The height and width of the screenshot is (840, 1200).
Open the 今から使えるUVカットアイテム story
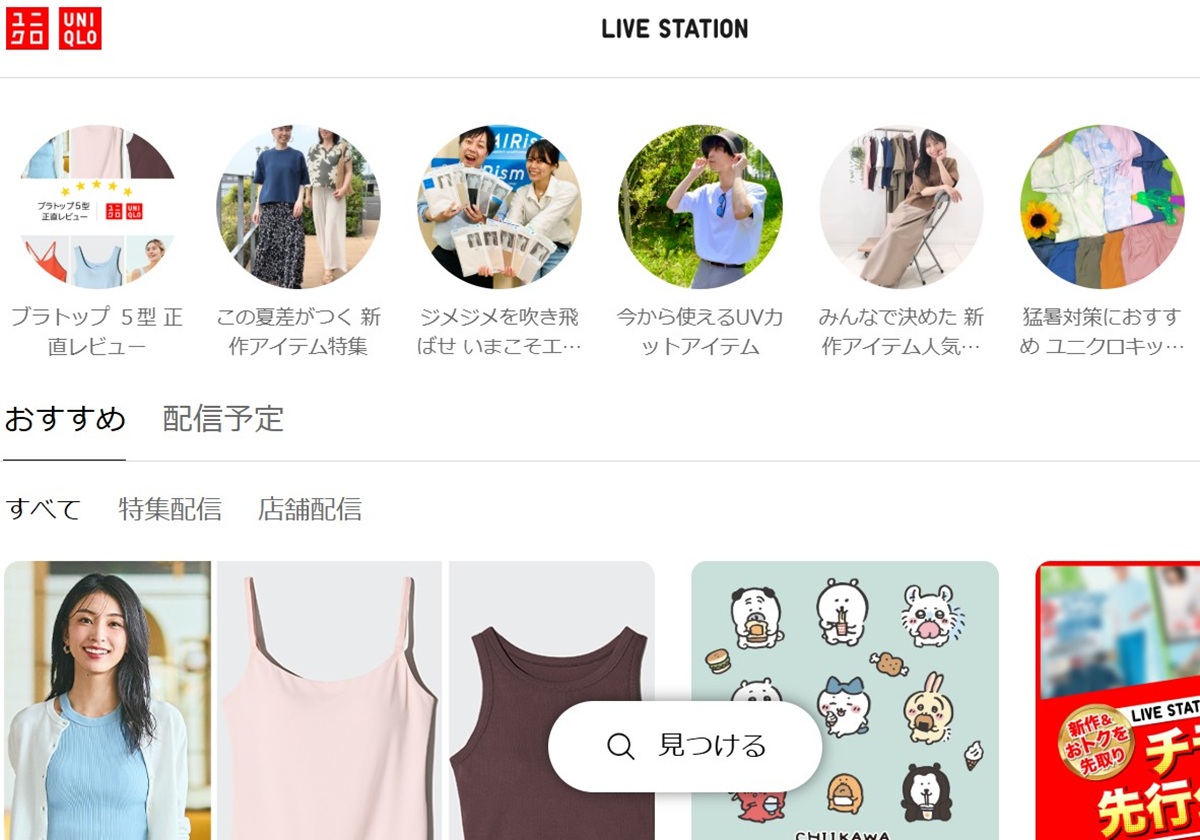click(700, 207)
